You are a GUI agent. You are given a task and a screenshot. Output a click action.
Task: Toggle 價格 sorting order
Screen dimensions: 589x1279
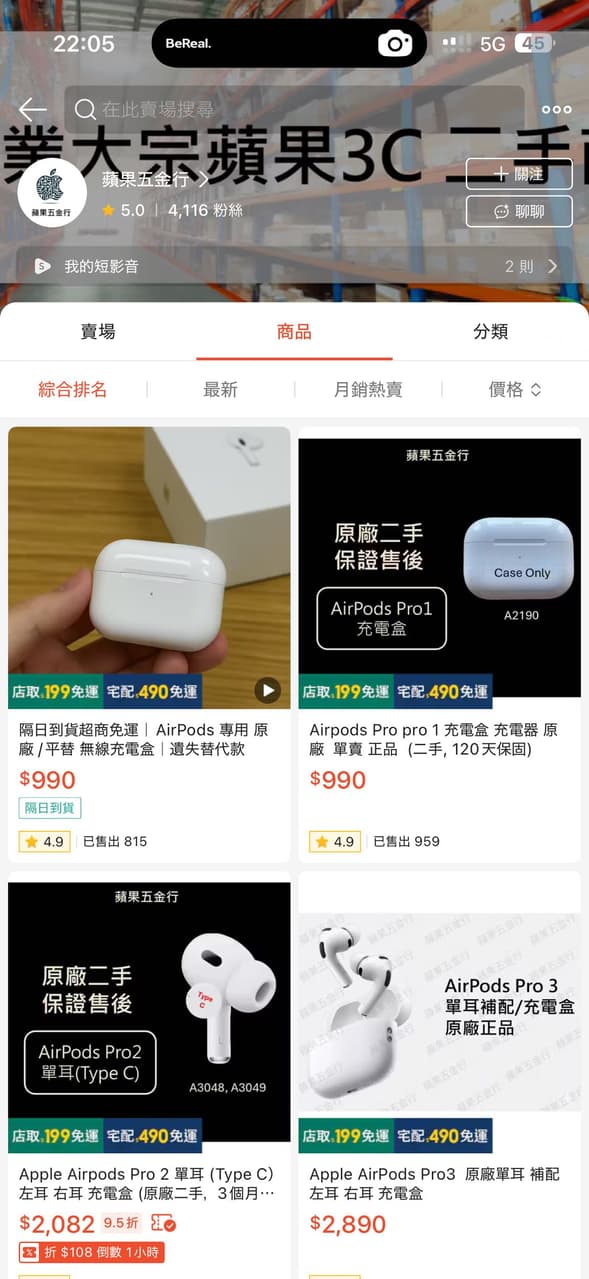[515, 390]
